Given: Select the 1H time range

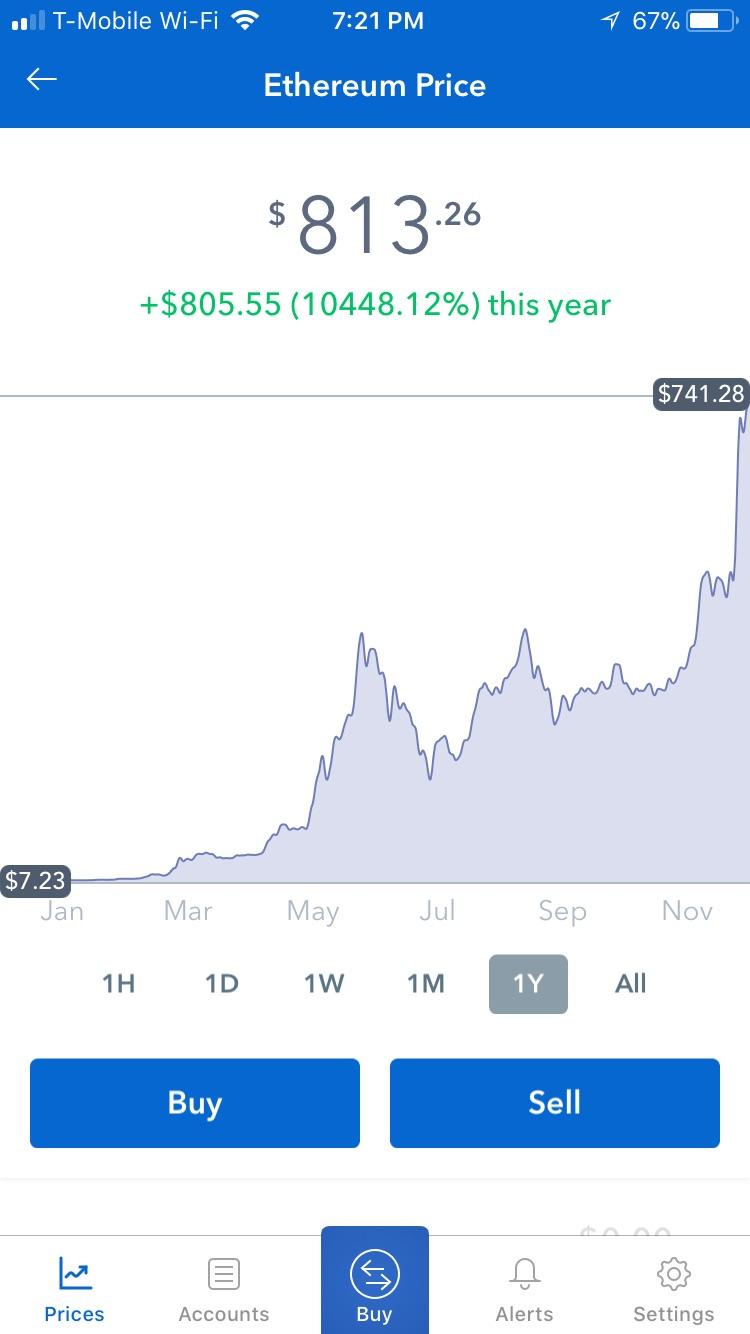Looking at the screenshot, I should [118, 983].
